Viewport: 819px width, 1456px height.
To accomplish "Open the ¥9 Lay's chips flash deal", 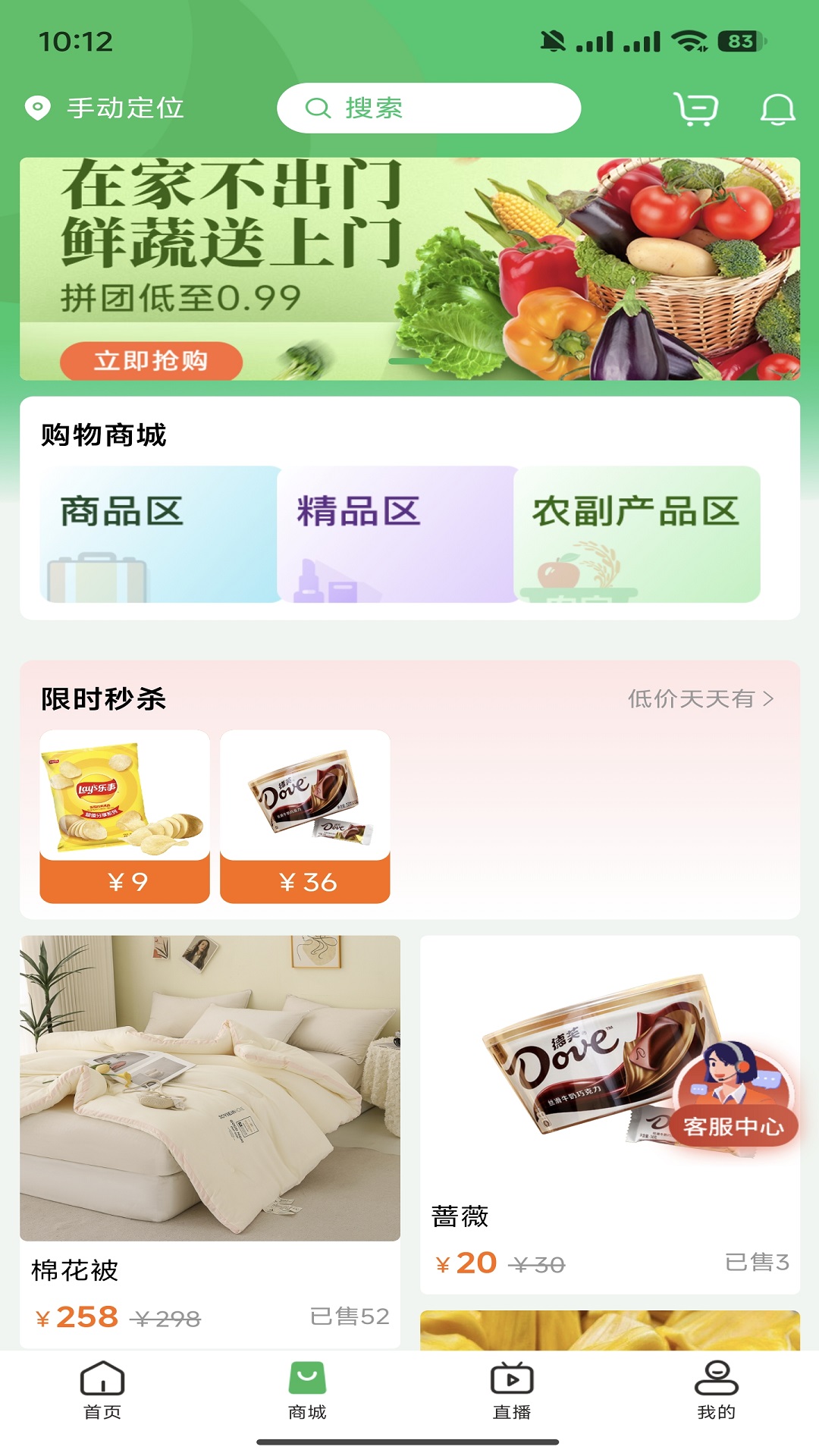I will click(125, 816).
